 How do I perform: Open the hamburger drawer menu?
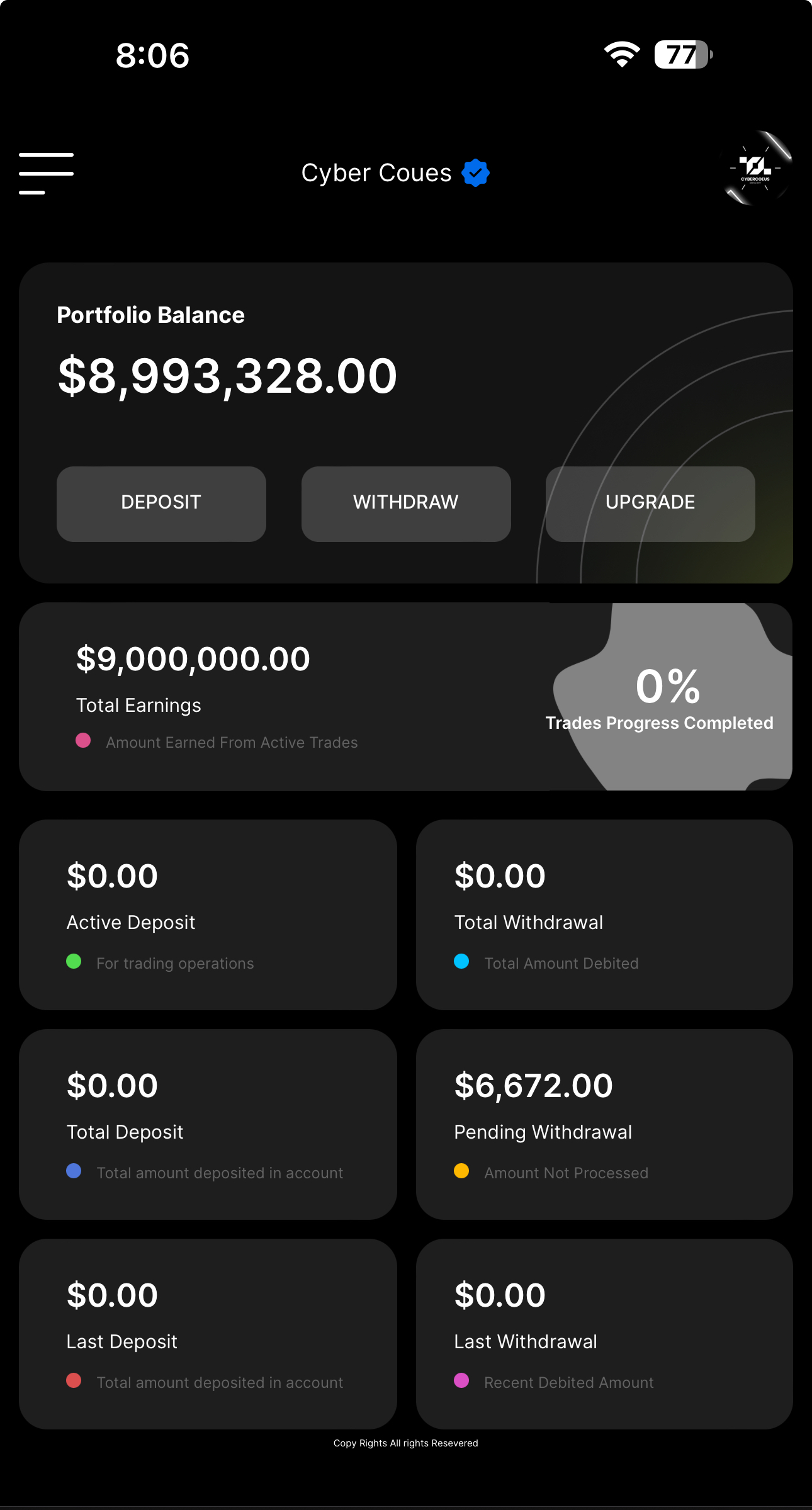click(46, 173)
